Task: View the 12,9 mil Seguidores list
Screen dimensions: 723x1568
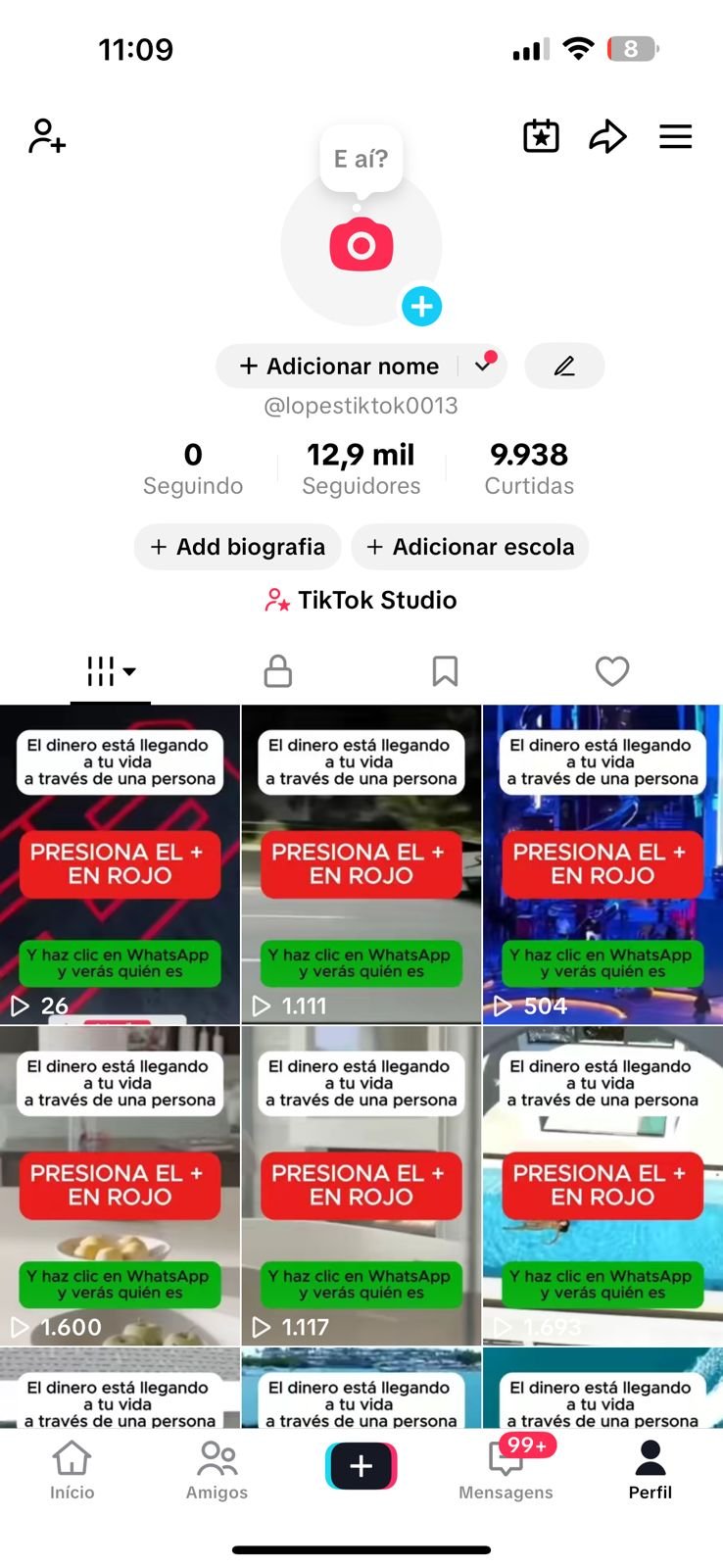Action: (361, 468)
